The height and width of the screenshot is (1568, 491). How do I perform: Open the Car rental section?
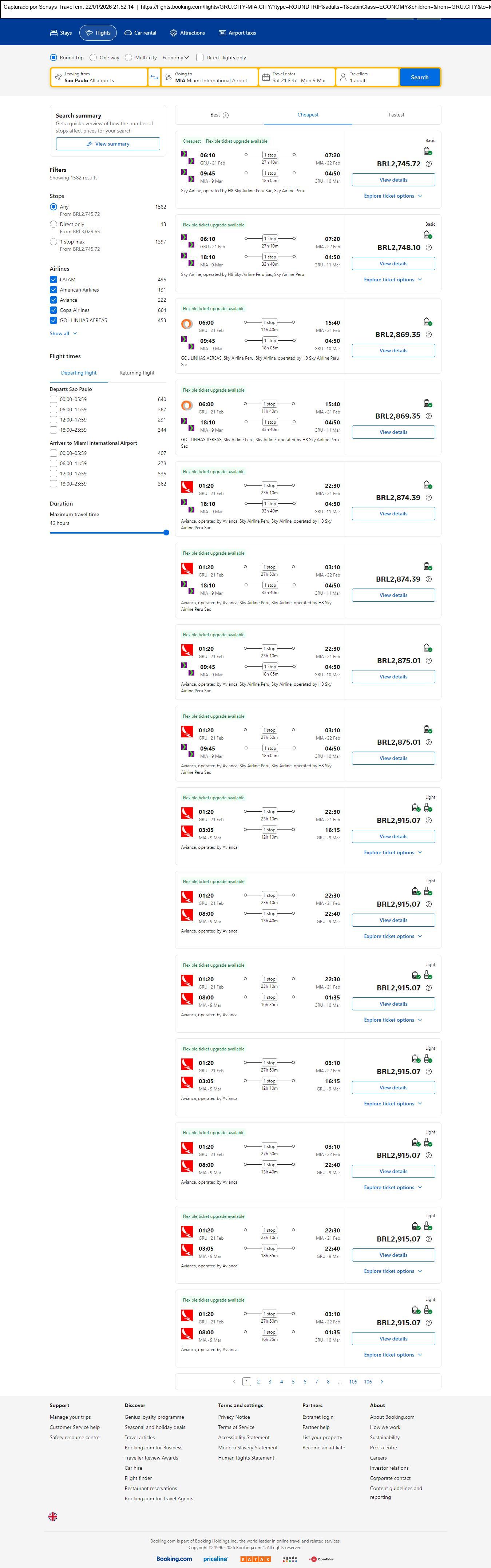point(140,33)
